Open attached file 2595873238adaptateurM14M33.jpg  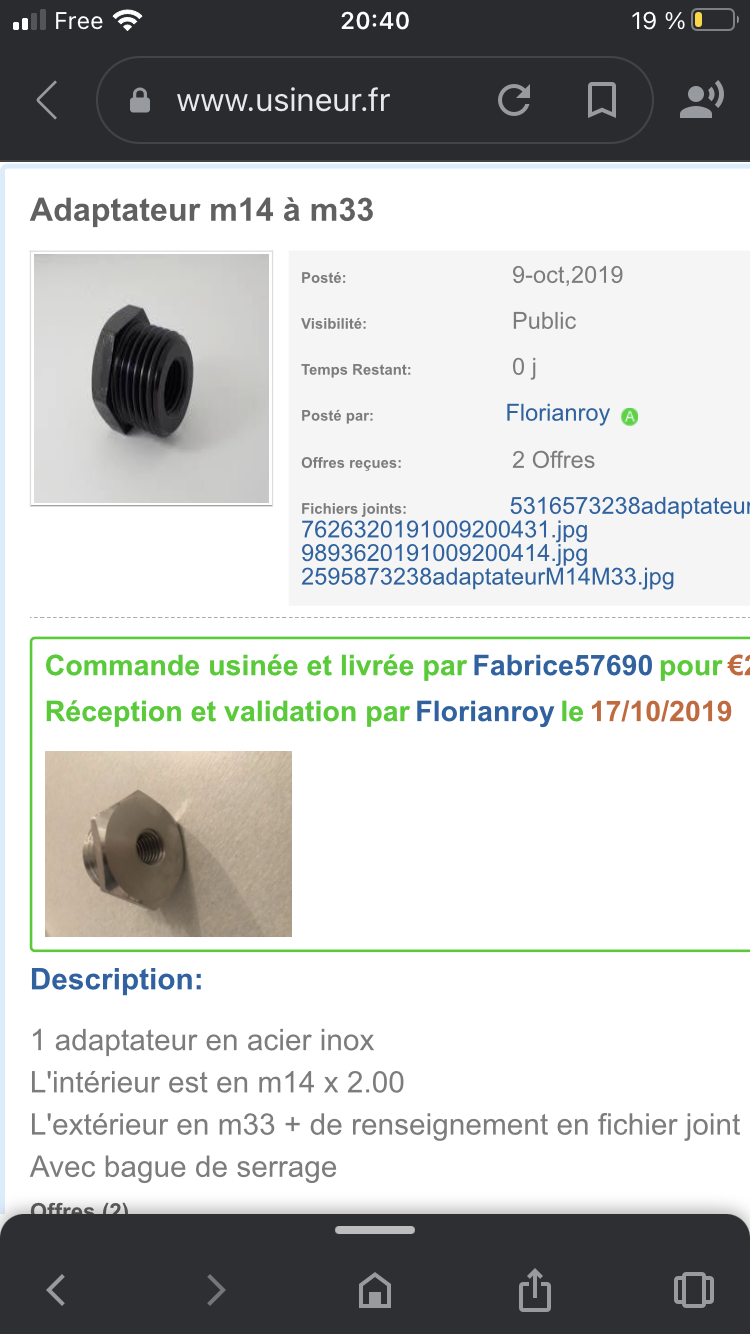tap(488, 577)
